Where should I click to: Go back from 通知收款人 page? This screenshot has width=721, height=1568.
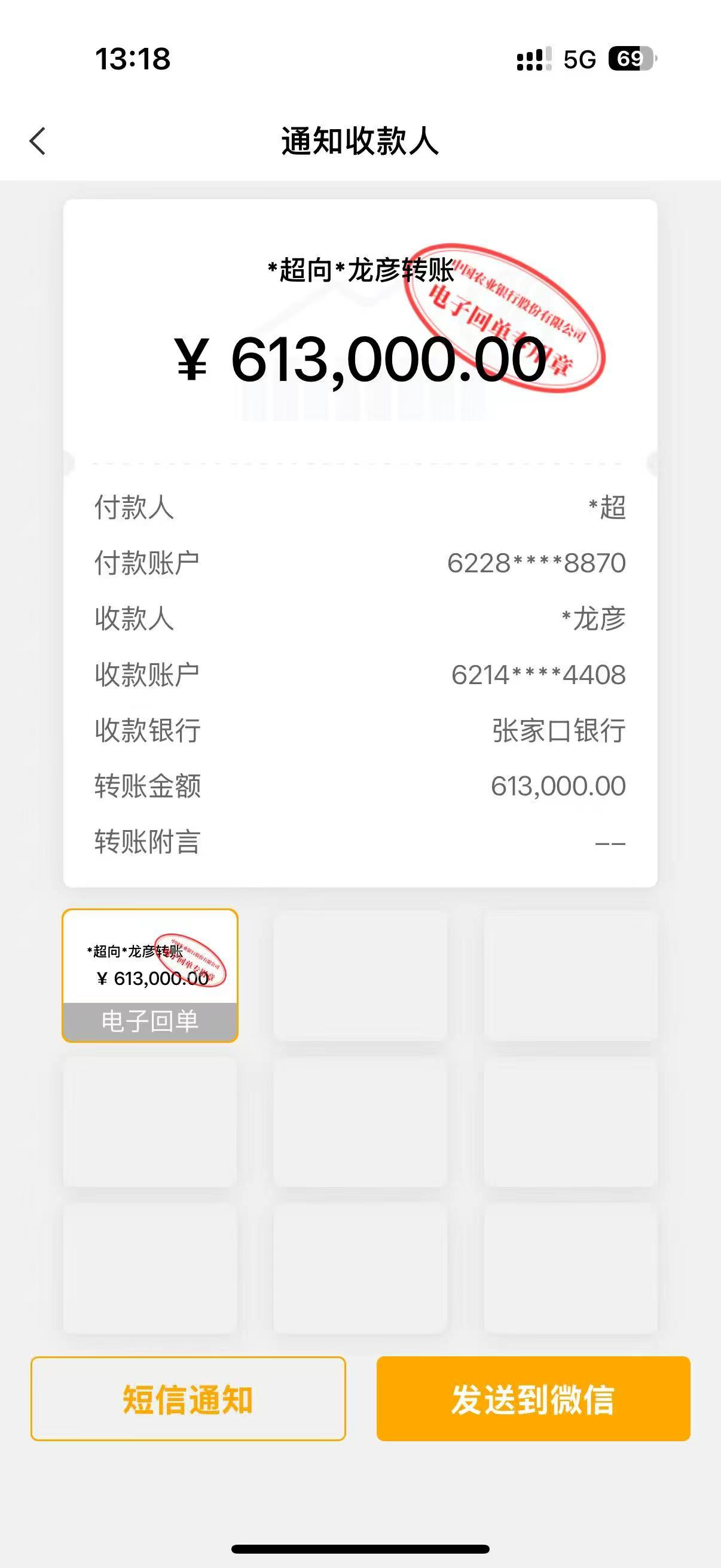(38, 141)
